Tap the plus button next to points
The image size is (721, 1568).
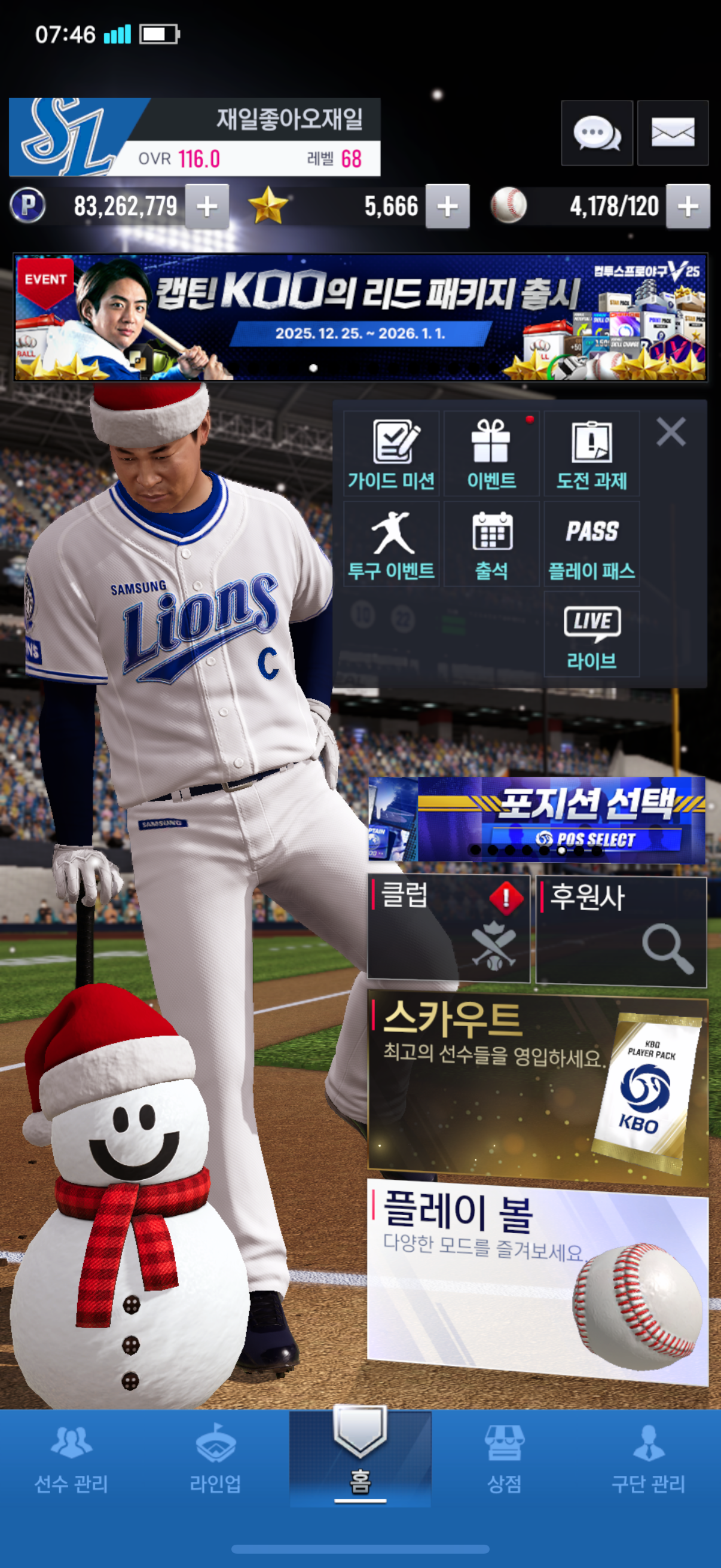click(x=207, y=206)
